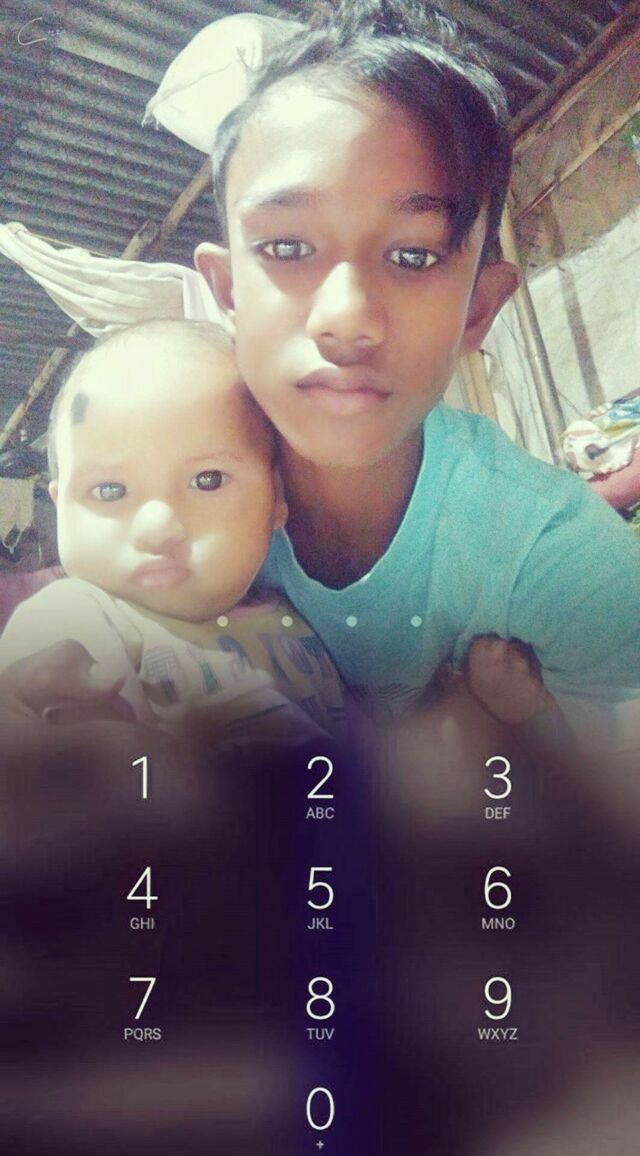Tap the 6 MNO key

click(x=498, y=897)
